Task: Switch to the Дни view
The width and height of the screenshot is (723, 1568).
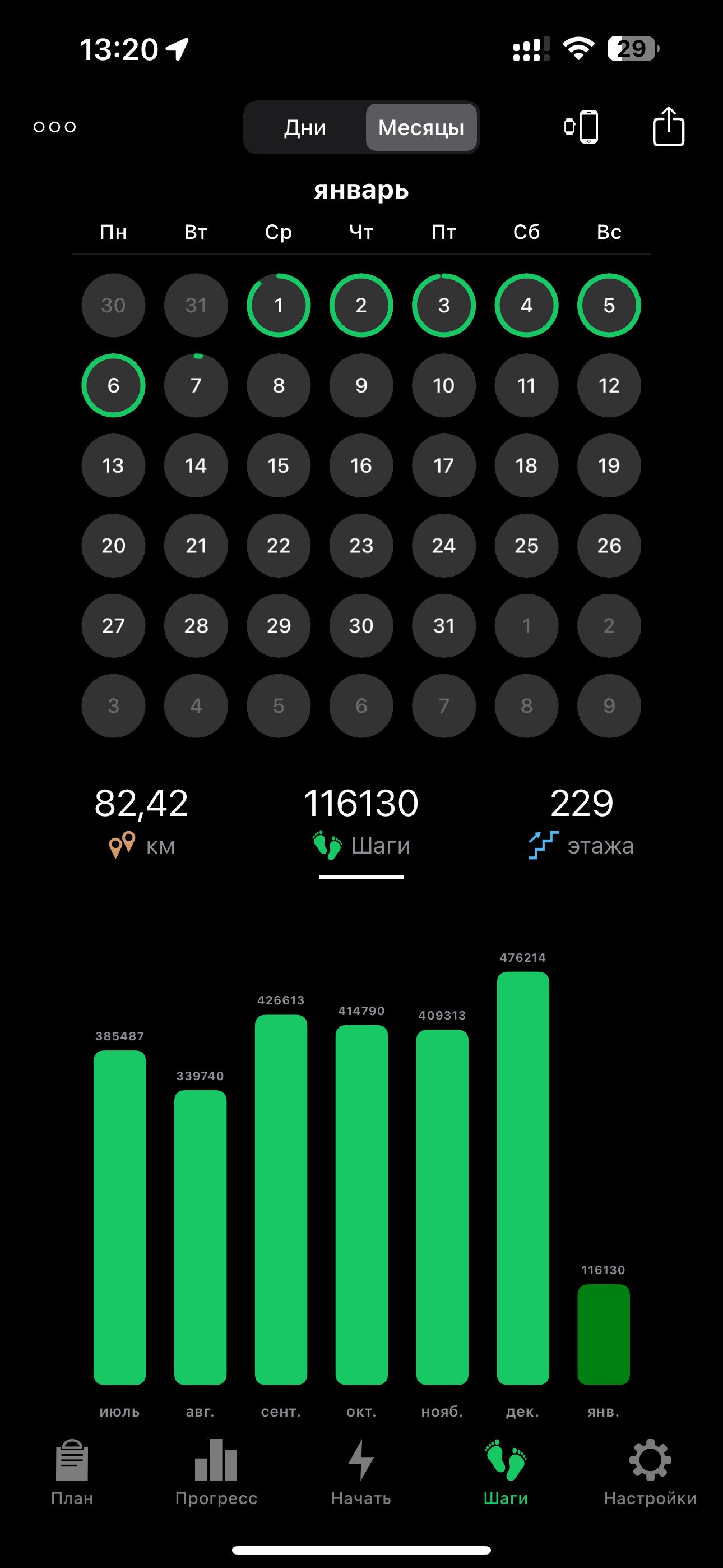Action: 305,127
